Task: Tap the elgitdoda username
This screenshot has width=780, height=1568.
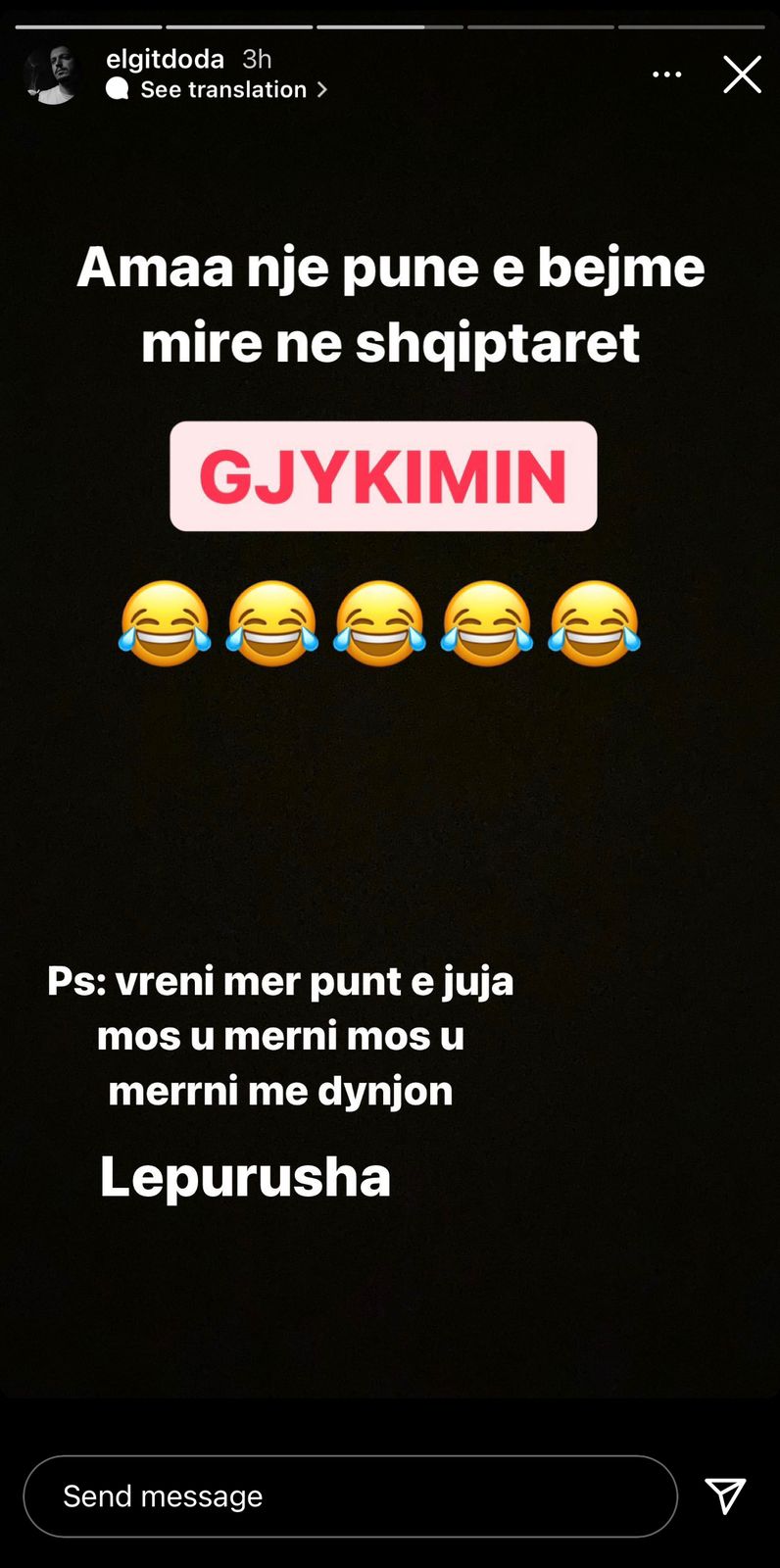Action: (x=165, y=60)
